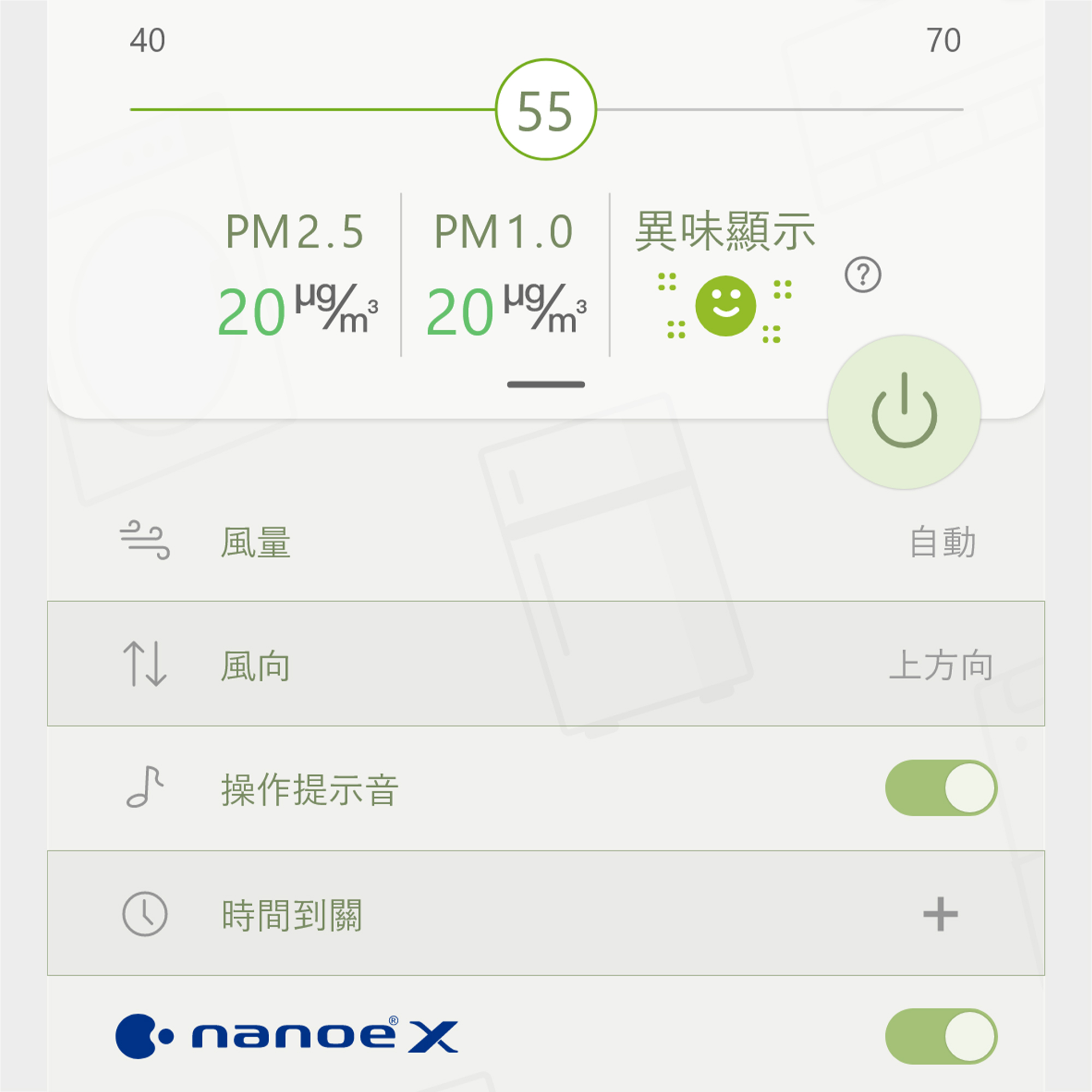The image size is (1092, 1092).
Task: Disable the nanoe X switch
Action: pyautogui.click(x=941, y=1037)
